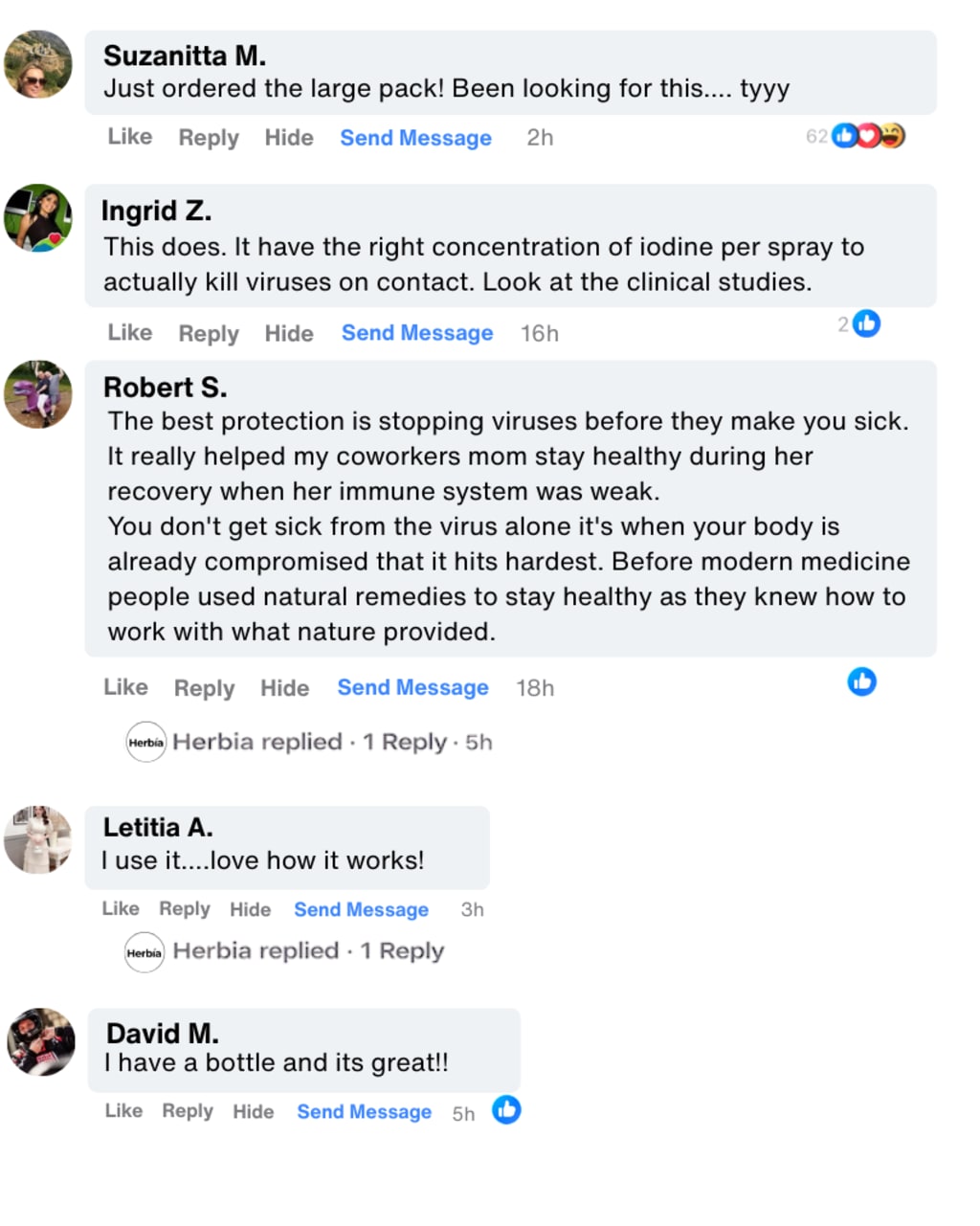Send Message to Ingrid Z.
The height and width of the screenshot is (1226, 980).
(416, 333)
